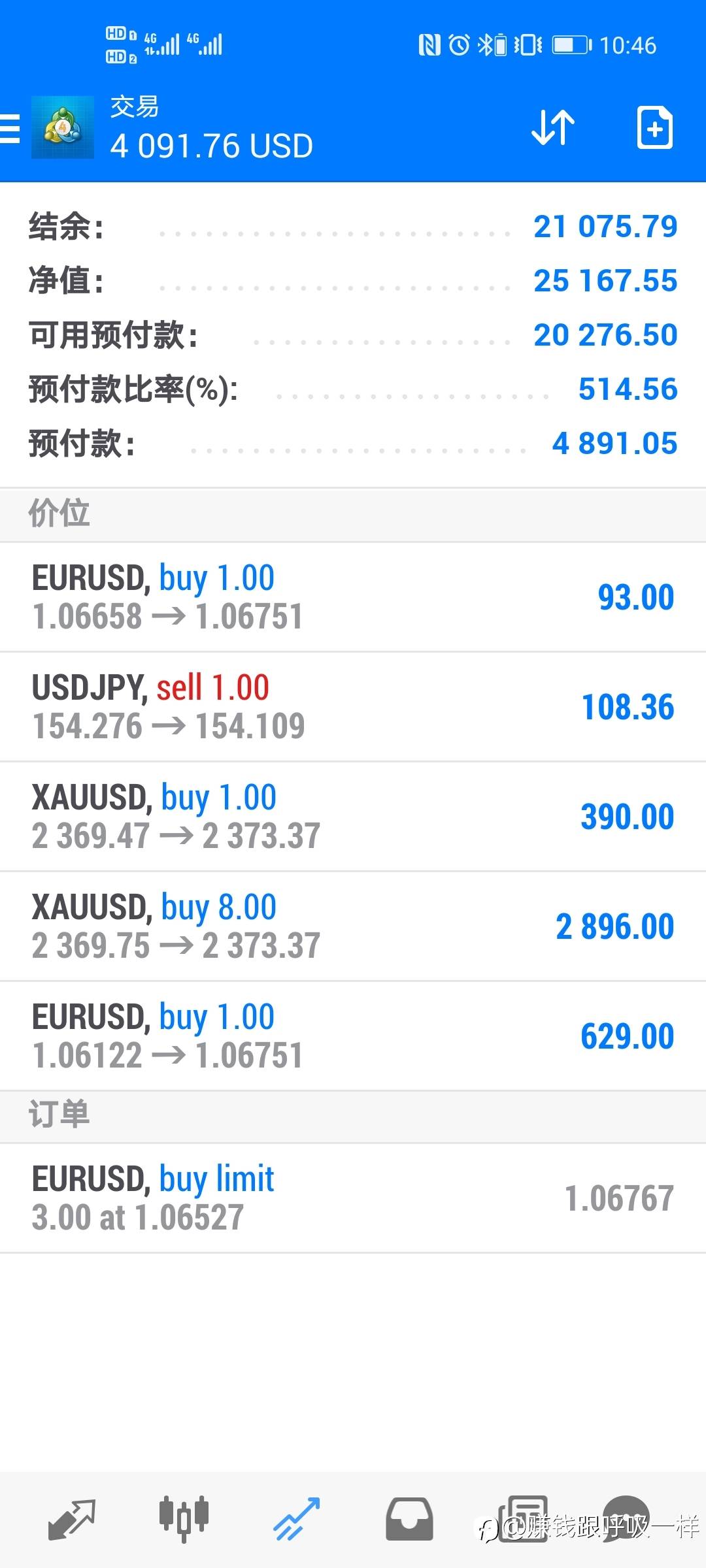Select the Trade tab
This screenshot has height=1568, width=706.
(296, 1520)
